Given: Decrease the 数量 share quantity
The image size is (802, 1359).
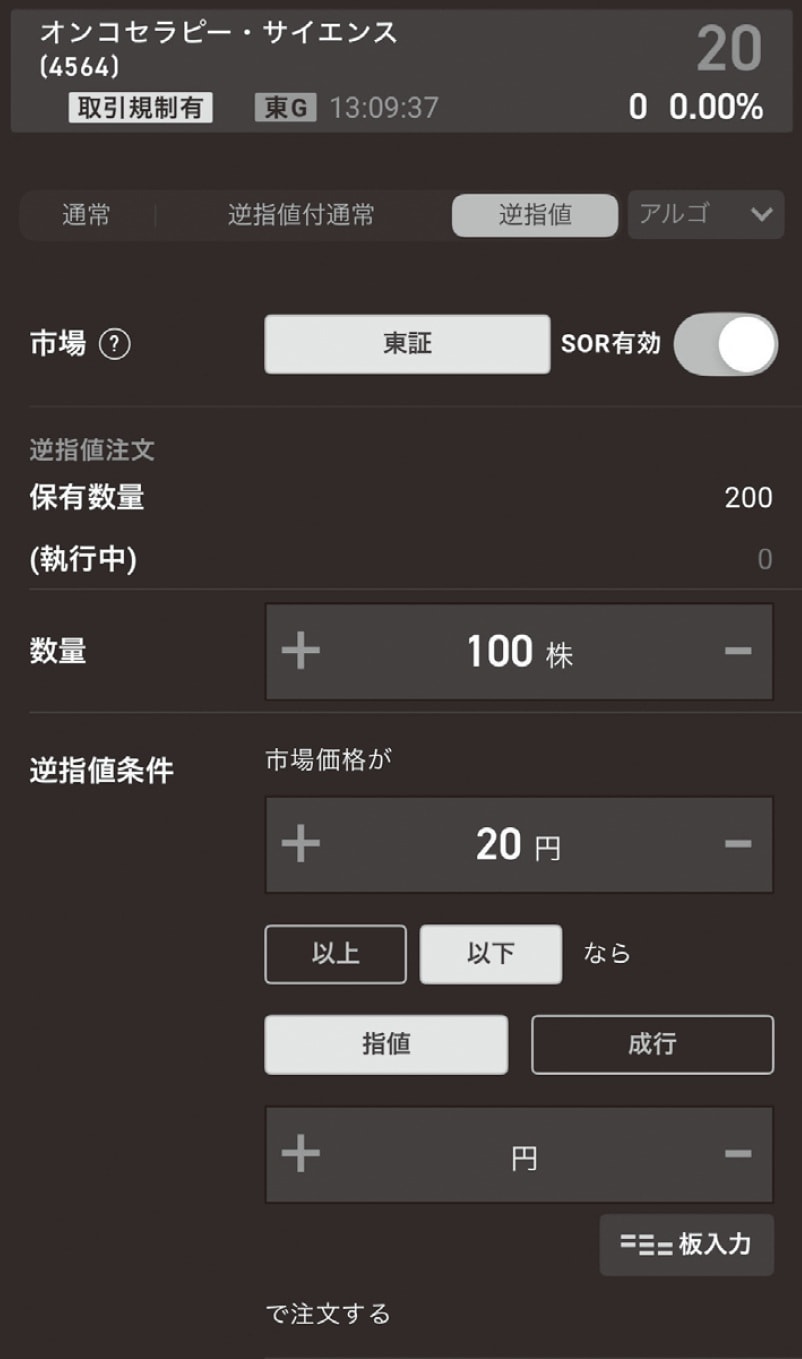Looking at the screenshot, I should pos(738,652).
